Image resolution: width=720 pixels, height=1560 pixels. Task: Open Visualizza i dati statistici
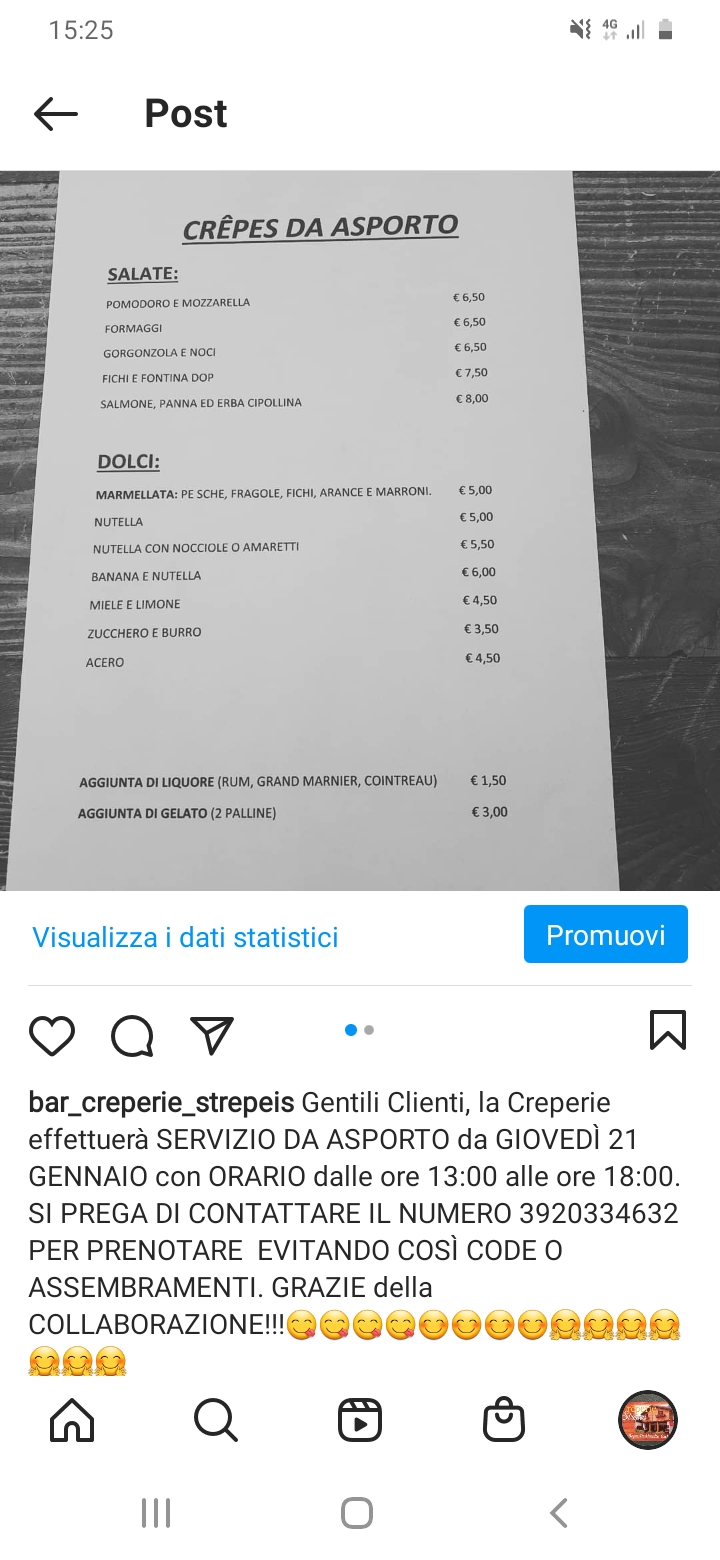click(185, 937)
